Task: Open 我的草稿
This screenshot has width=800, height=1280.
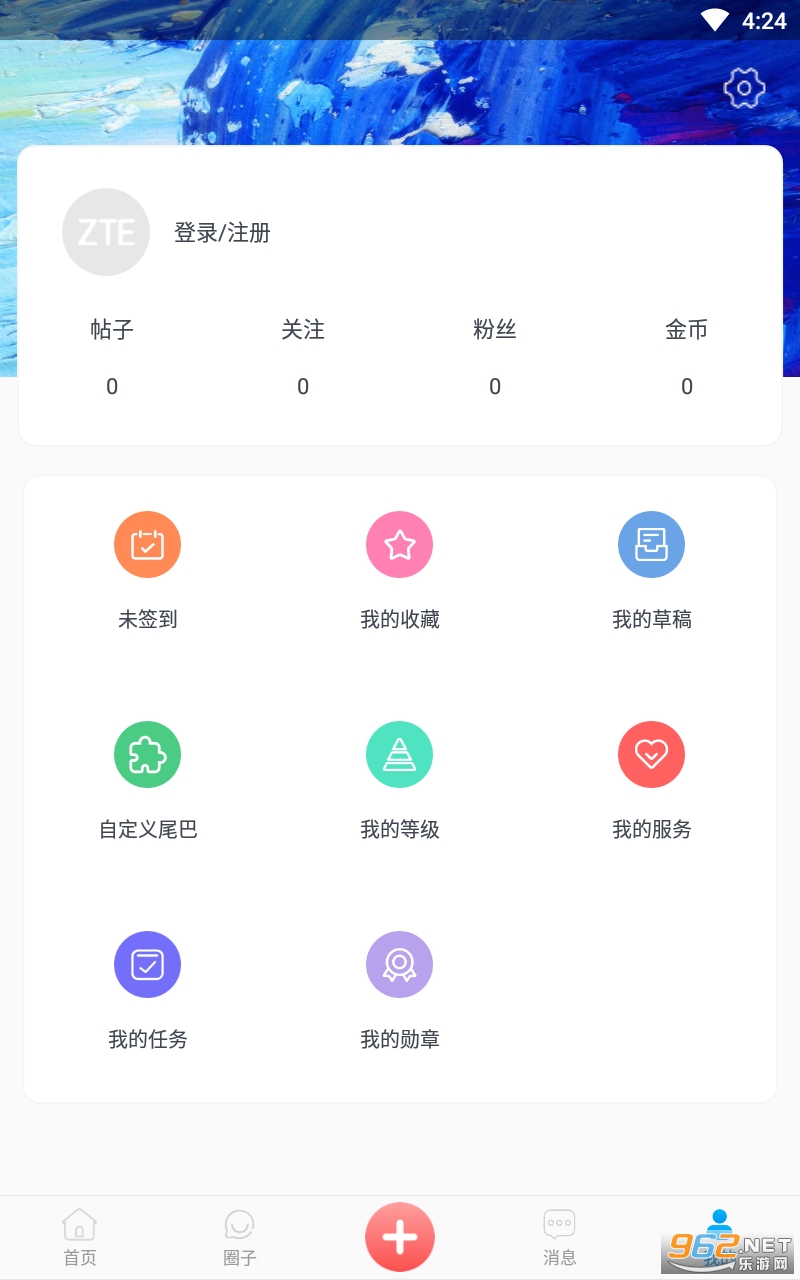Action: pyautogui.click(x=652, y=571)
